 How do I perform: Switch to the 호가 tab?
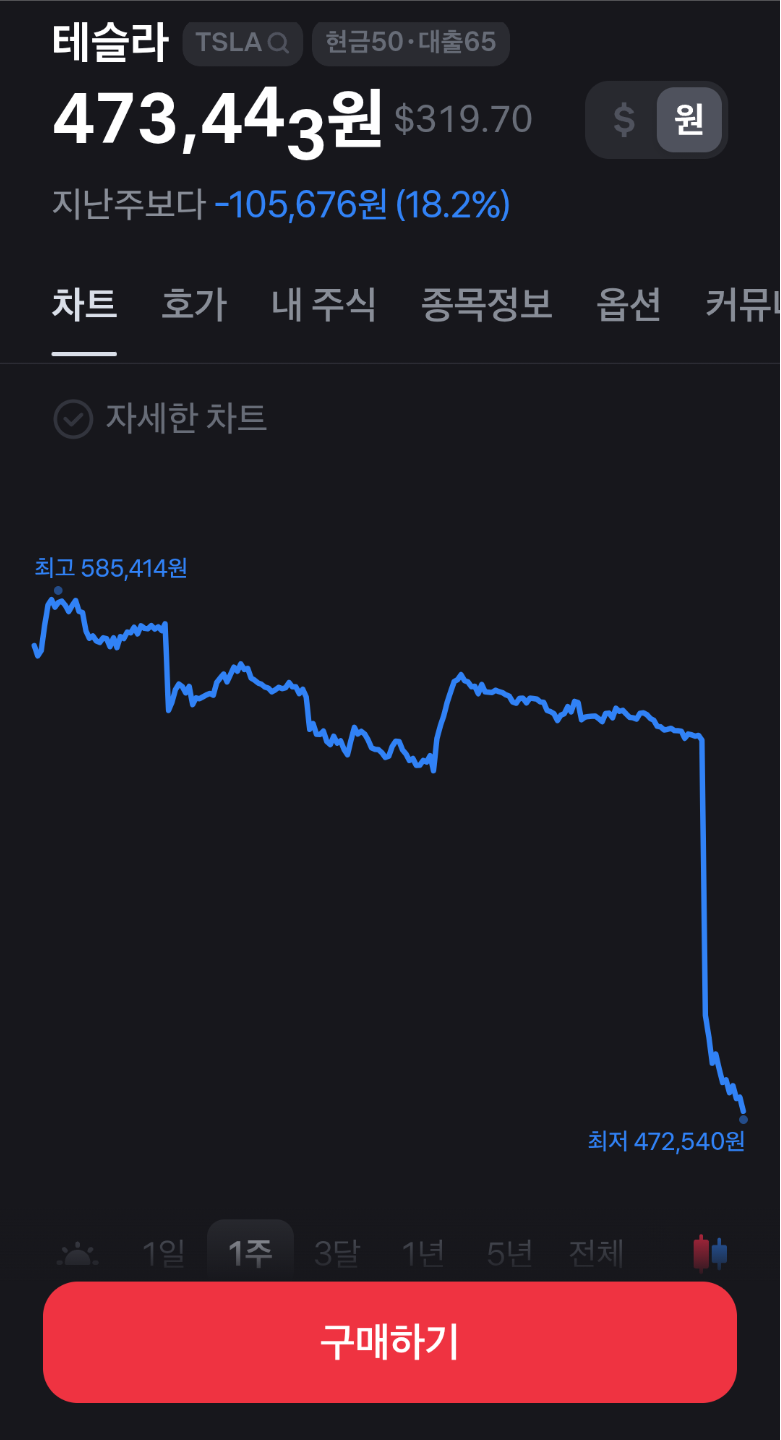[x=194, y=304]
